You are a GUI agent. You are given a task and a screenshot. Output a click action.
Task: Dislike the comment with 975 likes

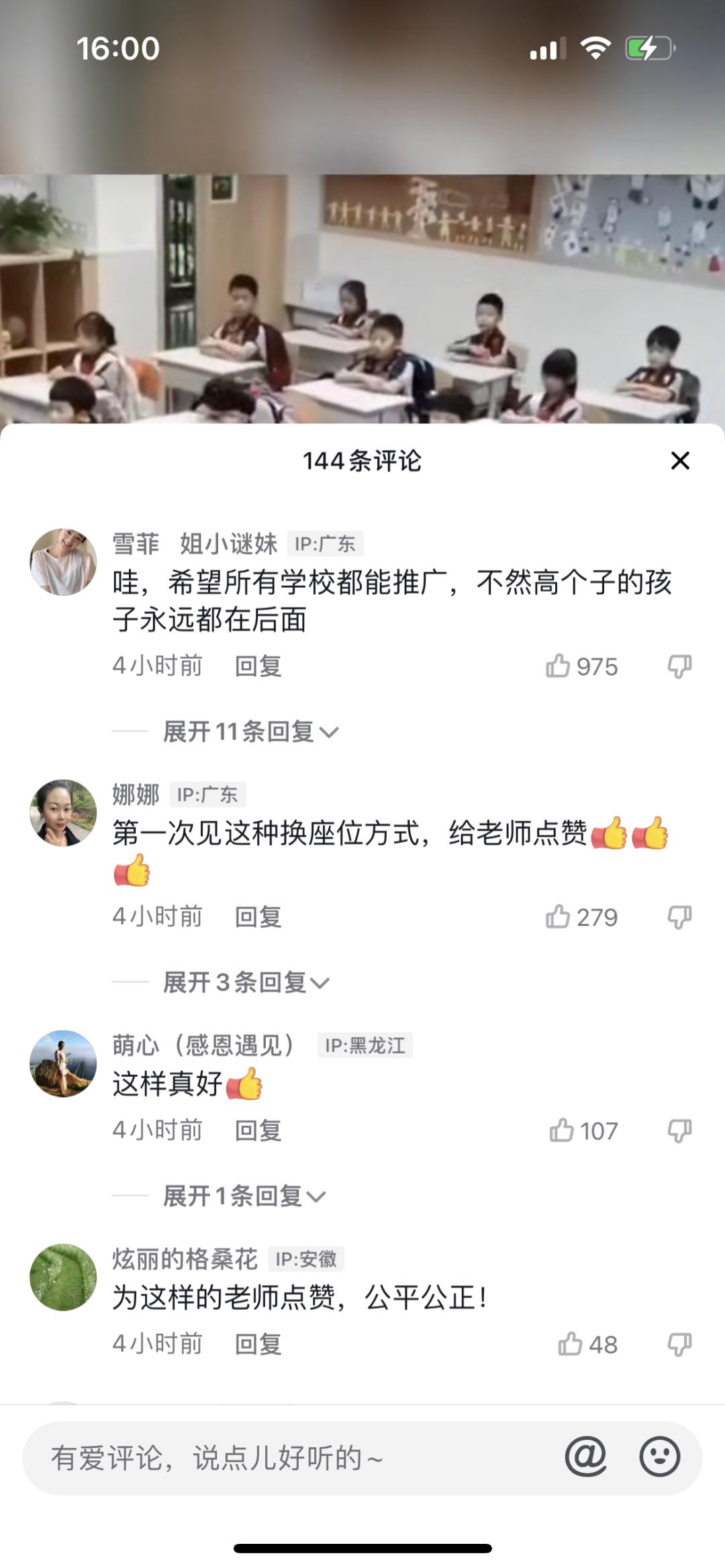(x=679, y=666)
